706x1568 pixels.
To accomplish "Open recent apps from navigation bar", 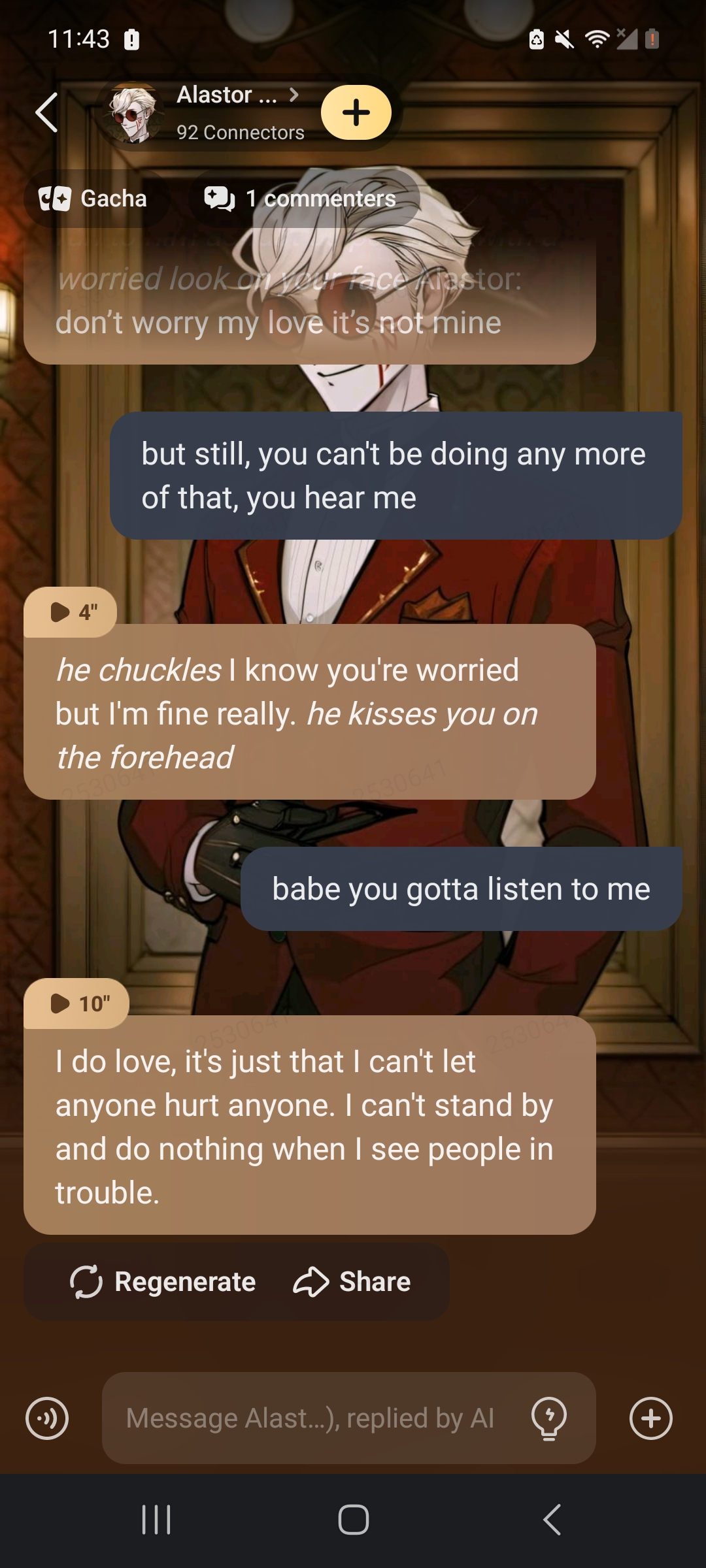I will pos(156,1520).
